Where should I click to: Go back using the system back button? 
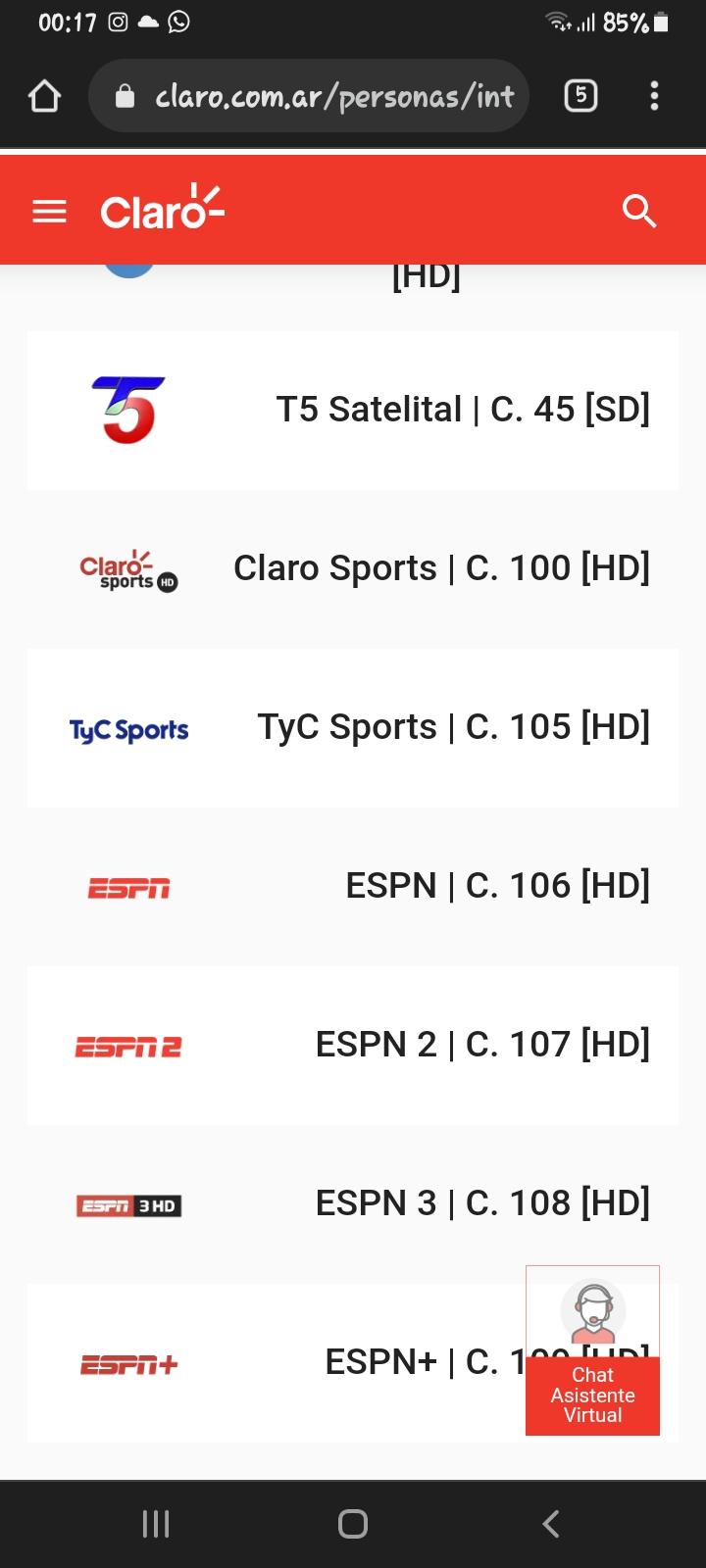(x=551, y=1524)
